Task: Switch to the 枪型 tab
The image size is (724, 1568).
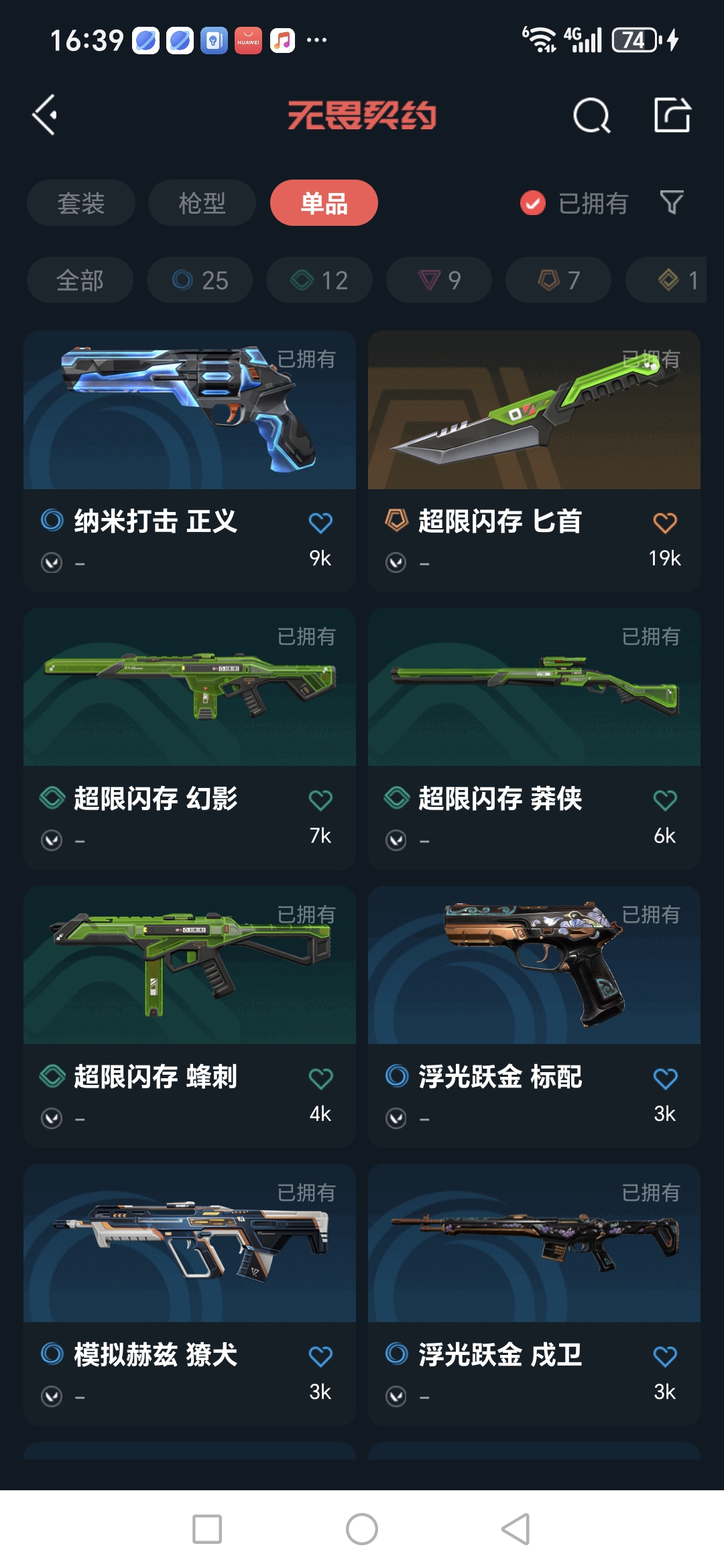Action: point(202,203)
